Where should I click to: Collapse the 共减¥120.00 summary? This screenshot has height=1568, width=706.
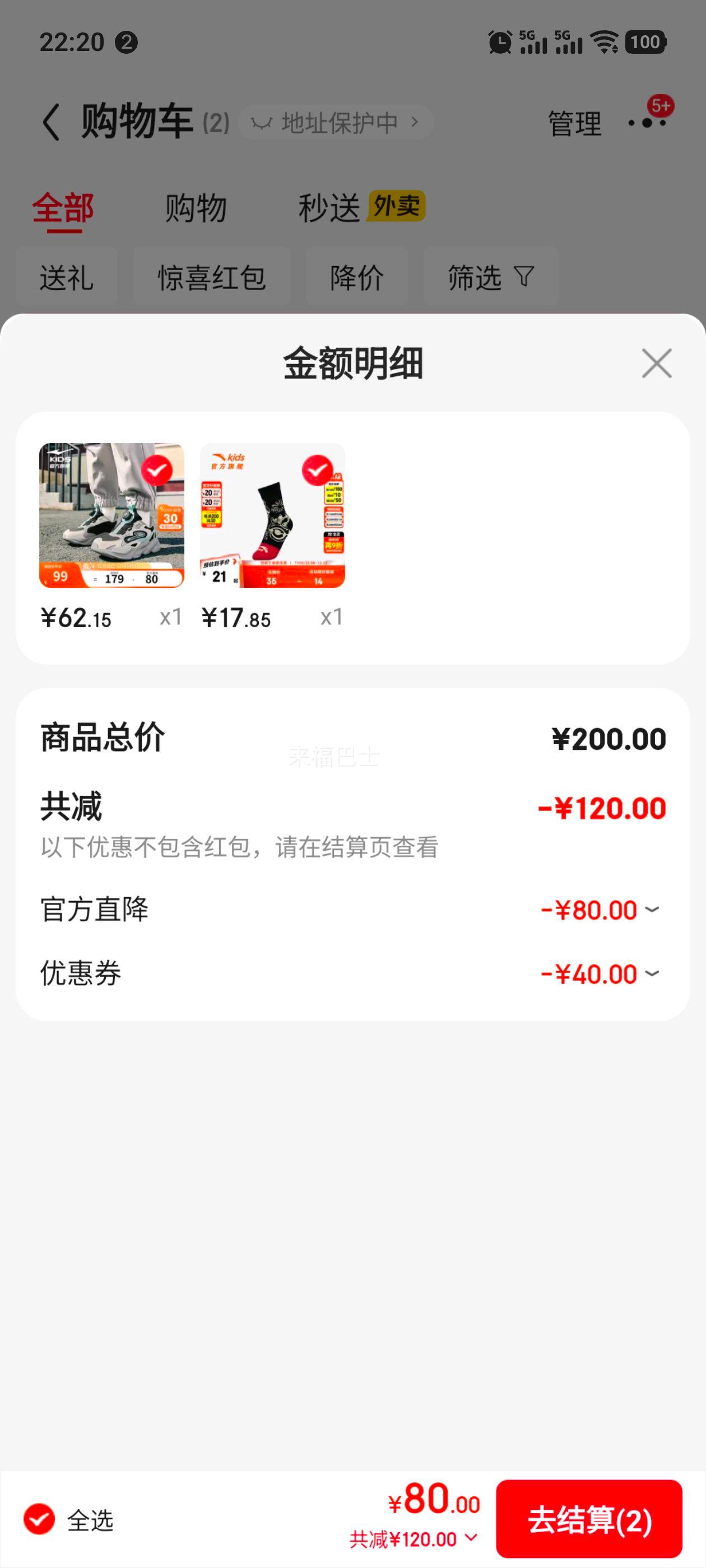[x=413, y=1539]
